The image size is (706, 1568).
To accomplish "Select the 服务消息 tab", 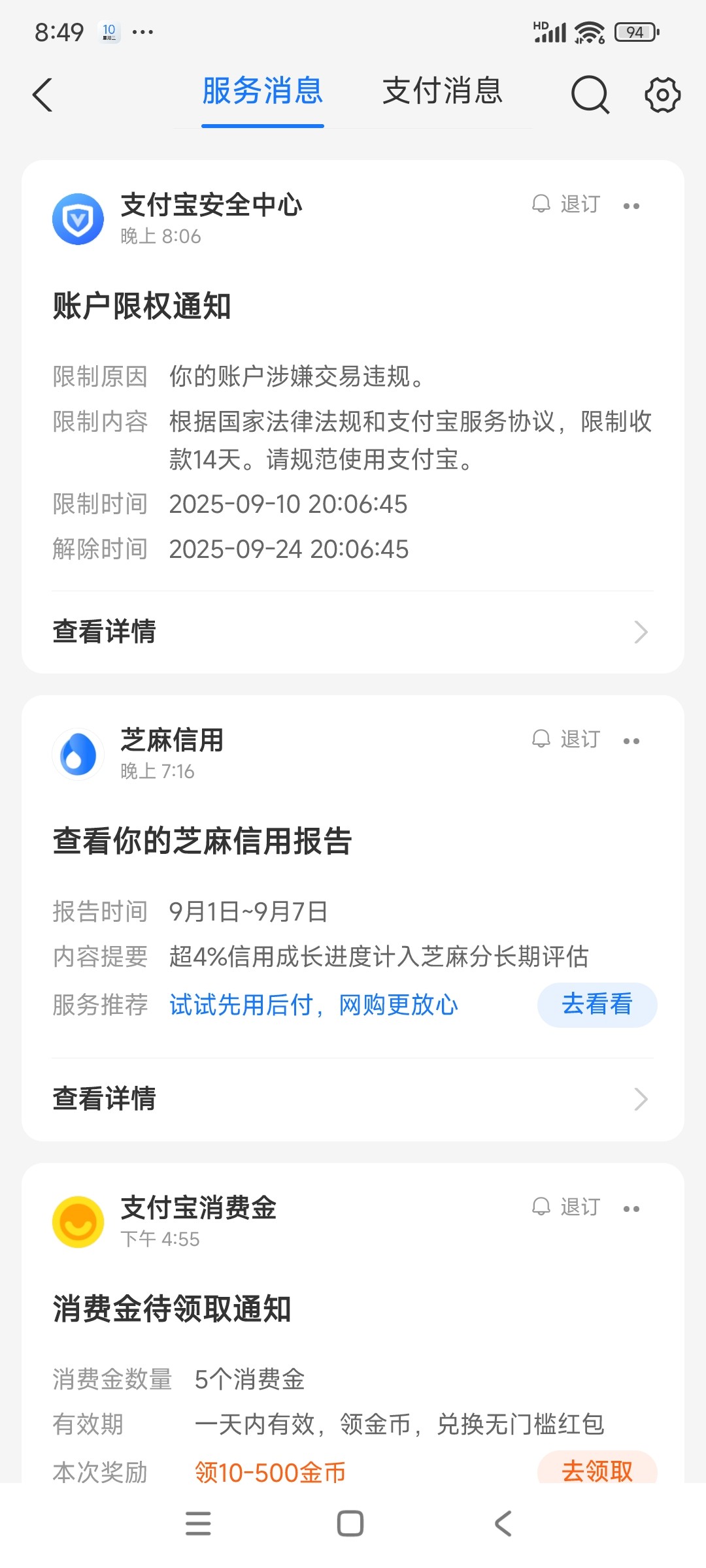I will click(x=263, y=91).
